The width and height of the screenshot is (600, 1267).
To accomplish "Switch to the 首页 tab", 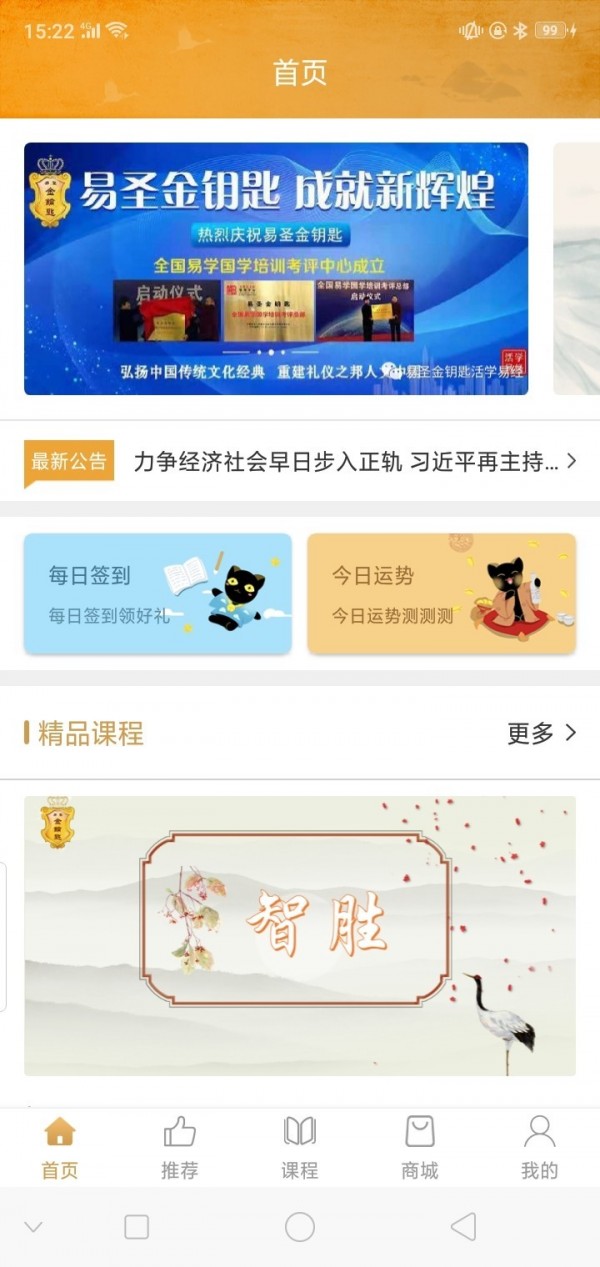I will point(60,1148).
